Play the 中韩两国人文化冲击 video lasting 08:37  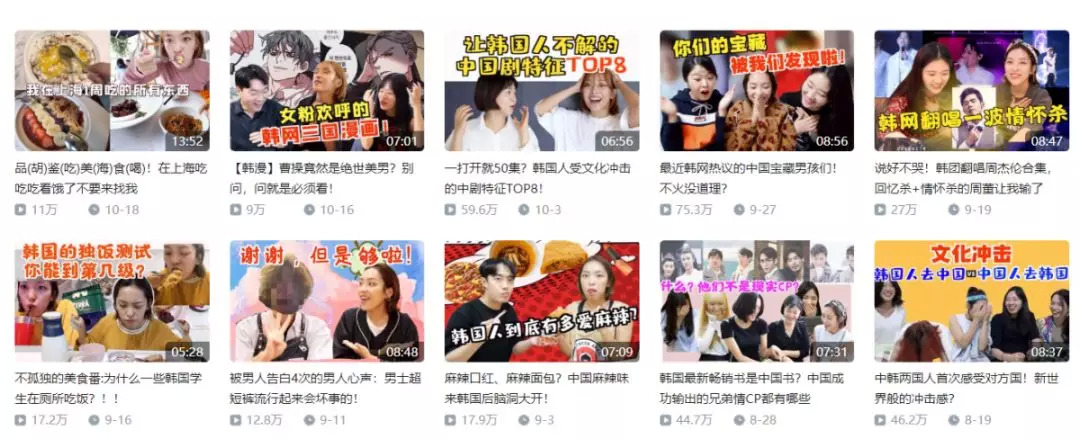[x=971, y=301]
